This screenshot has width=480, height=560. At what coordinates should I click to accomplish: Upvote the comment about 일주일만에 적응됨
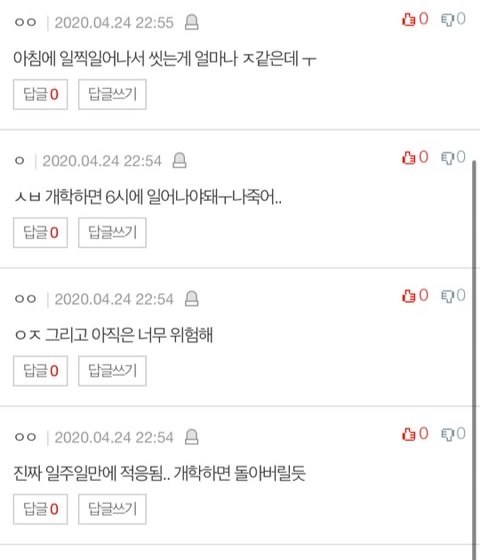click(x=415, y=434)
